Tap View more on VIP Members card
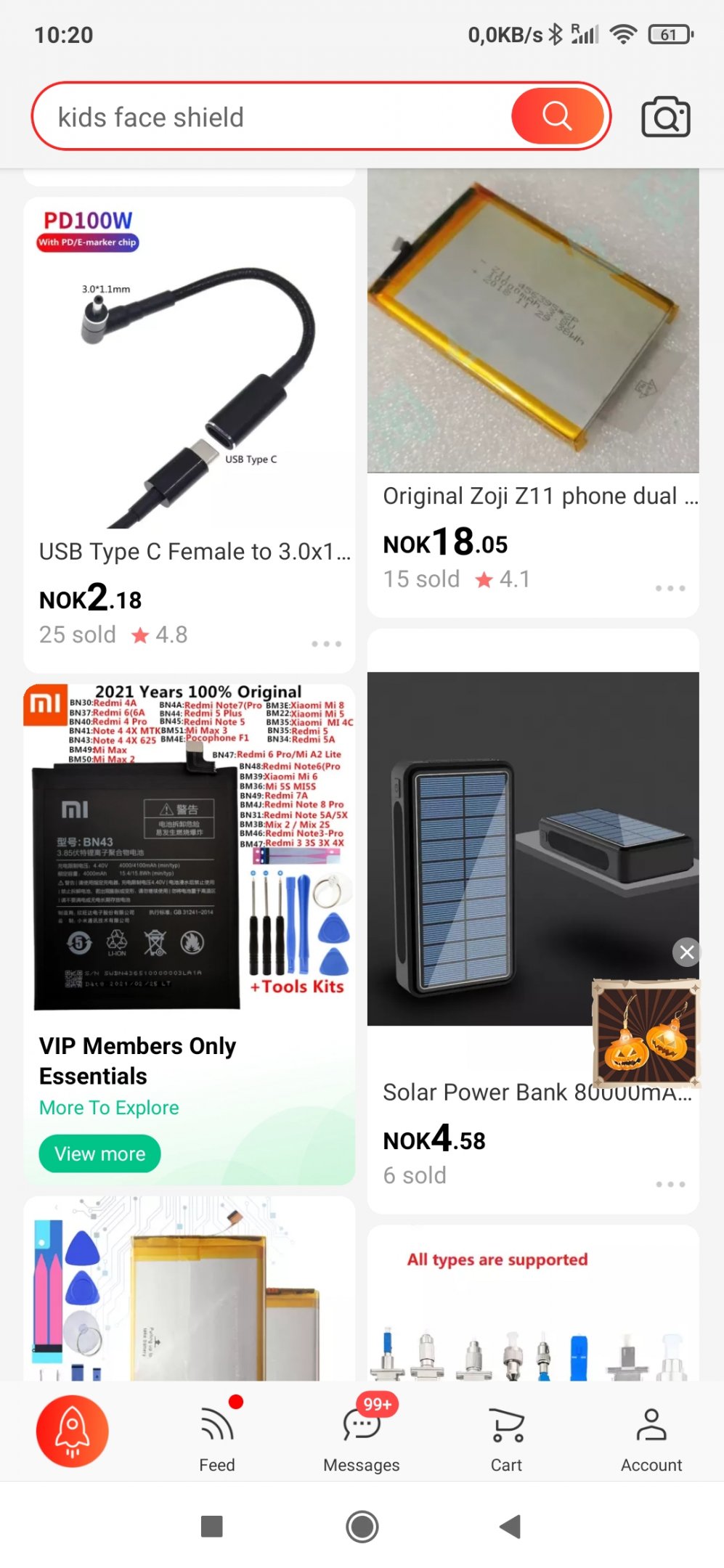The height and width of the screenshot is (1568, 724). coord(99,1153)
